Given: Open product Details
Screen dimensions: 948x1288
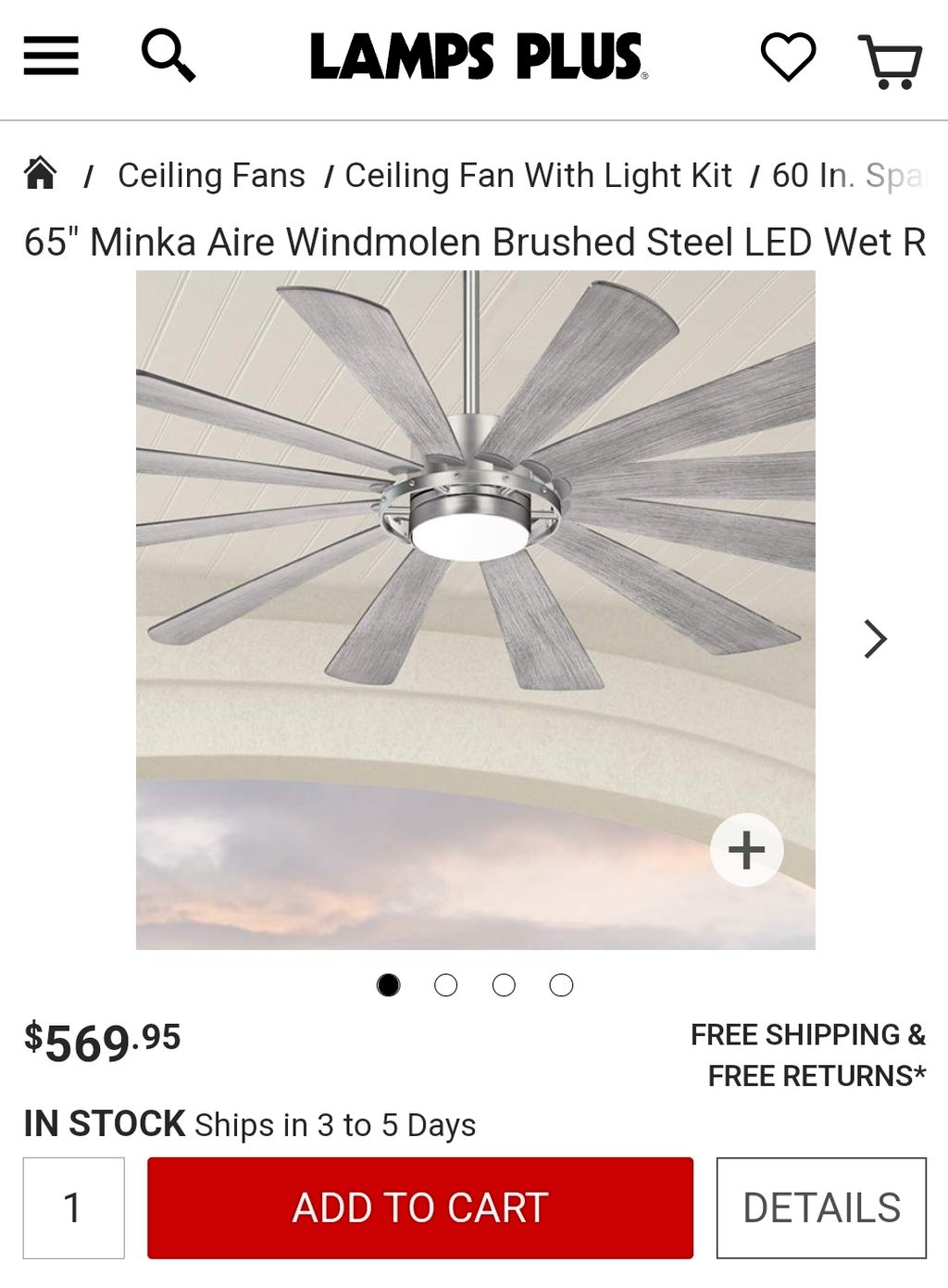Looking at the screenshot, I should 821,1207.
